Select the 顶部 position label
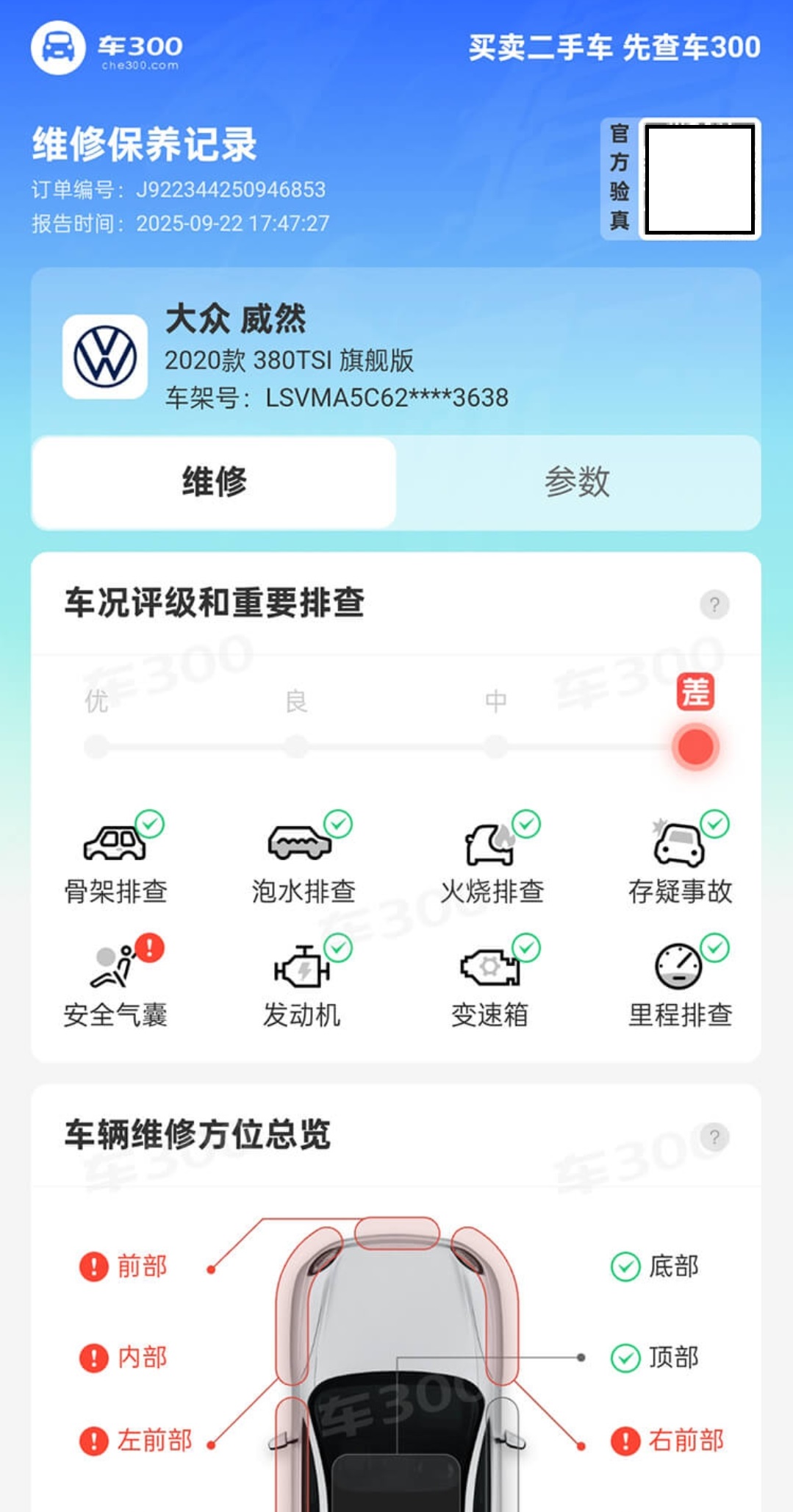Screen dimensions: 793x1512 click(x=656, y=1357)
